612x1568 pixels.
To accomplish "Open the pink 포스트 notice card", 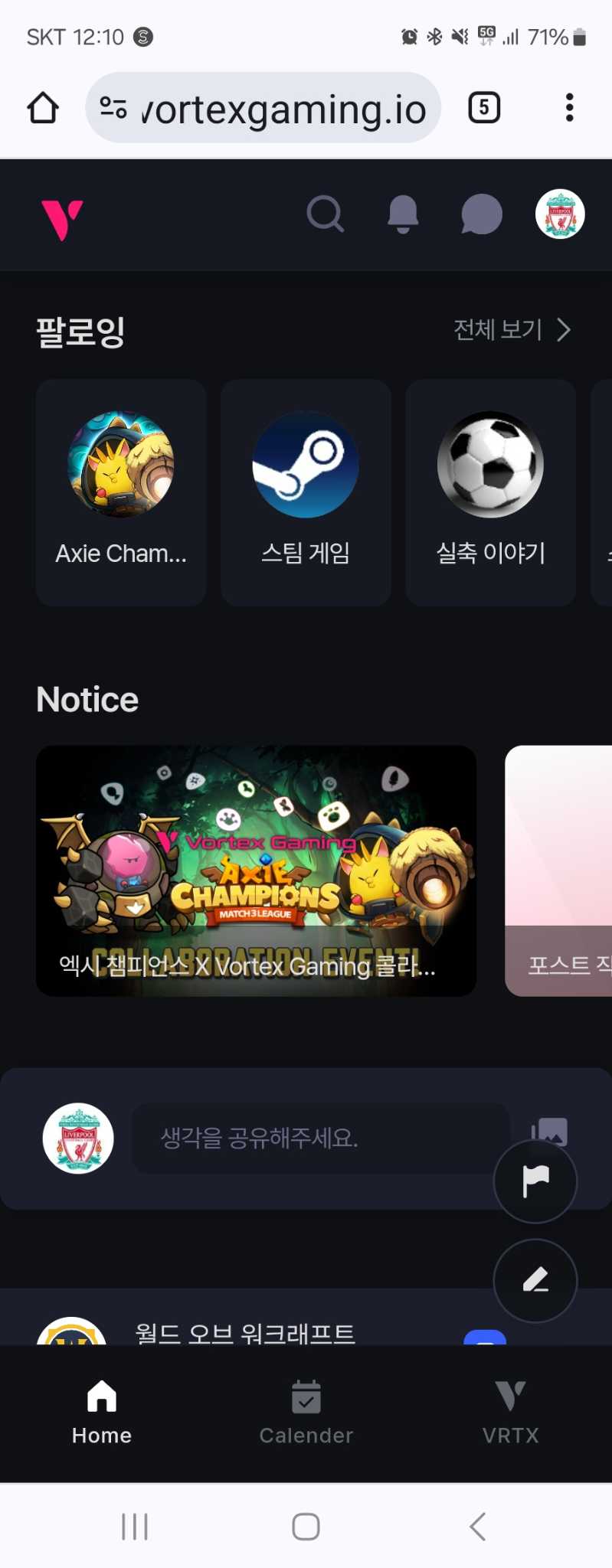I will click(559, 871).
